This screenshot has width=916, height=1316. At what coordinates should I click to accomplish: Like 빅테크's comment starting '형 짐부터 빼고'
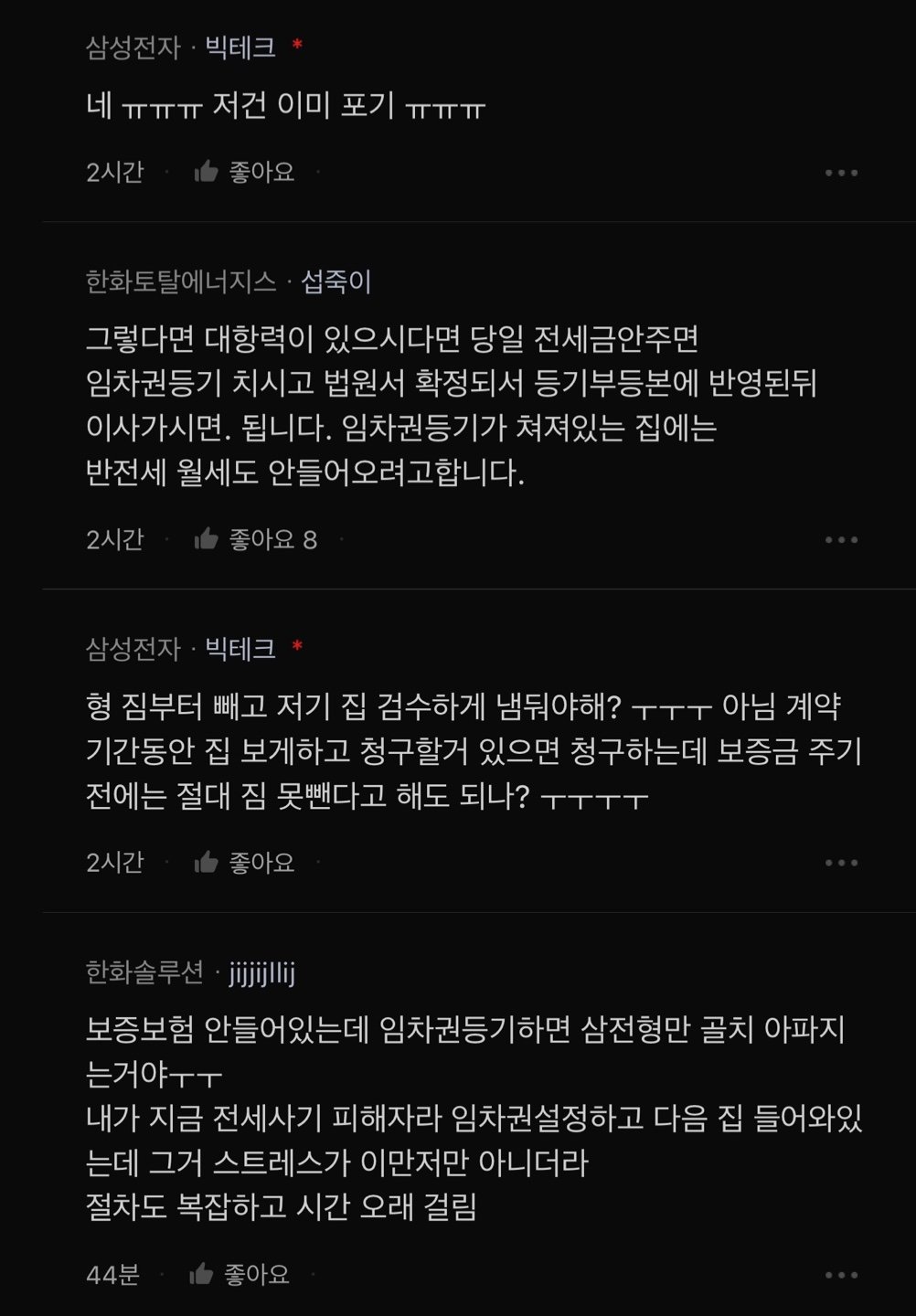(244, 862)
